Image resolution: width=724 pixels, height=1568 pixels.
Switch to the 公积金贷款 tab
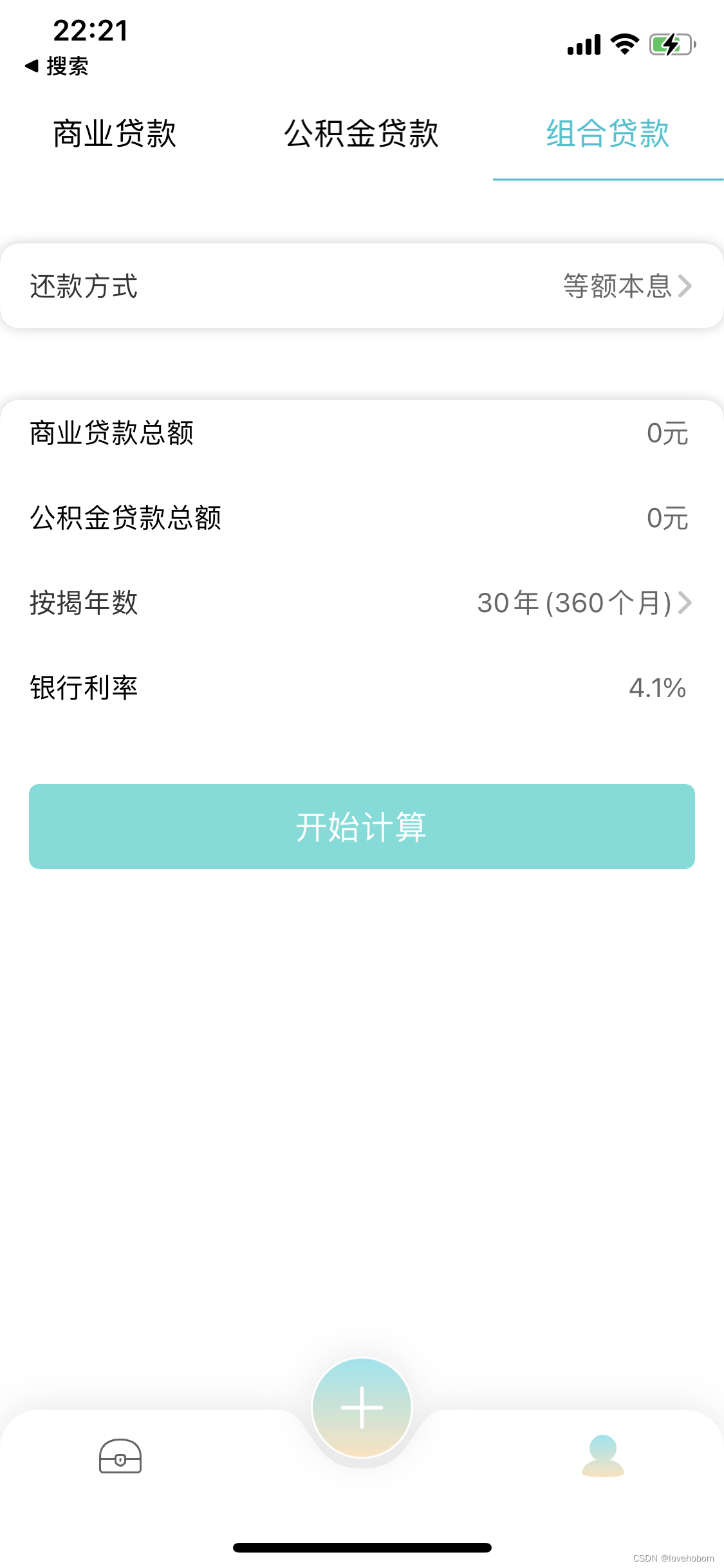click(x=361, y=134)
